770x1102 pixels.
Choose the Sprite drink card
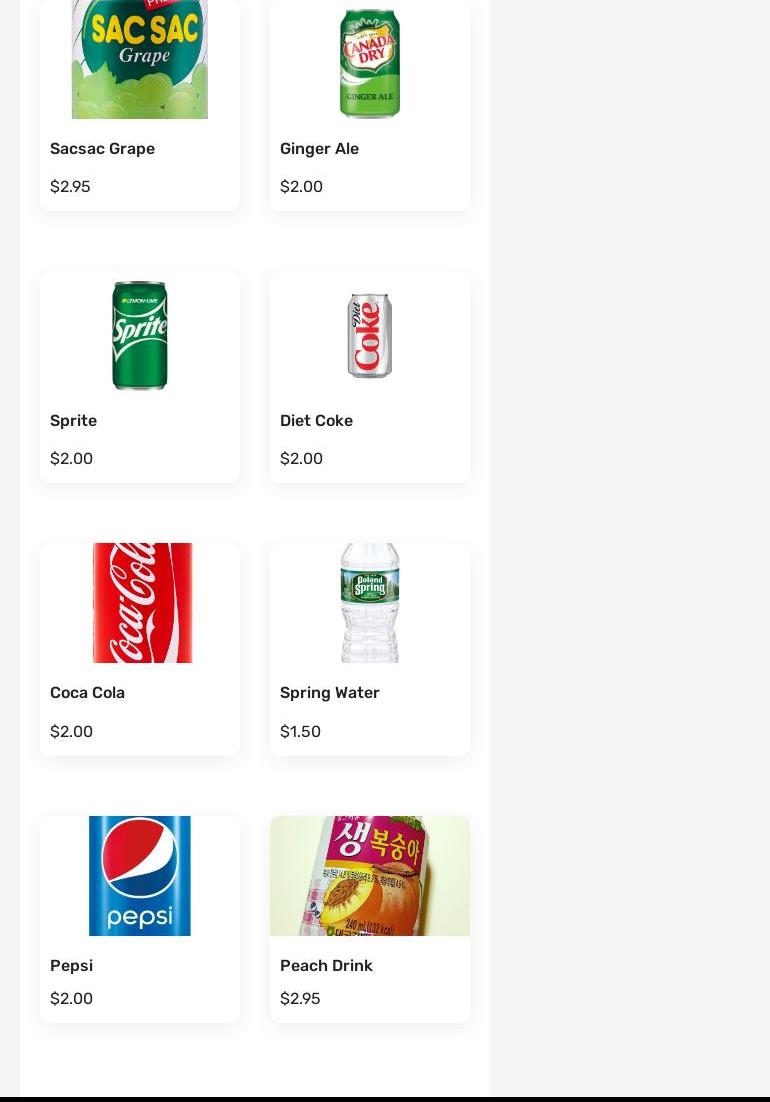[140, 377]
